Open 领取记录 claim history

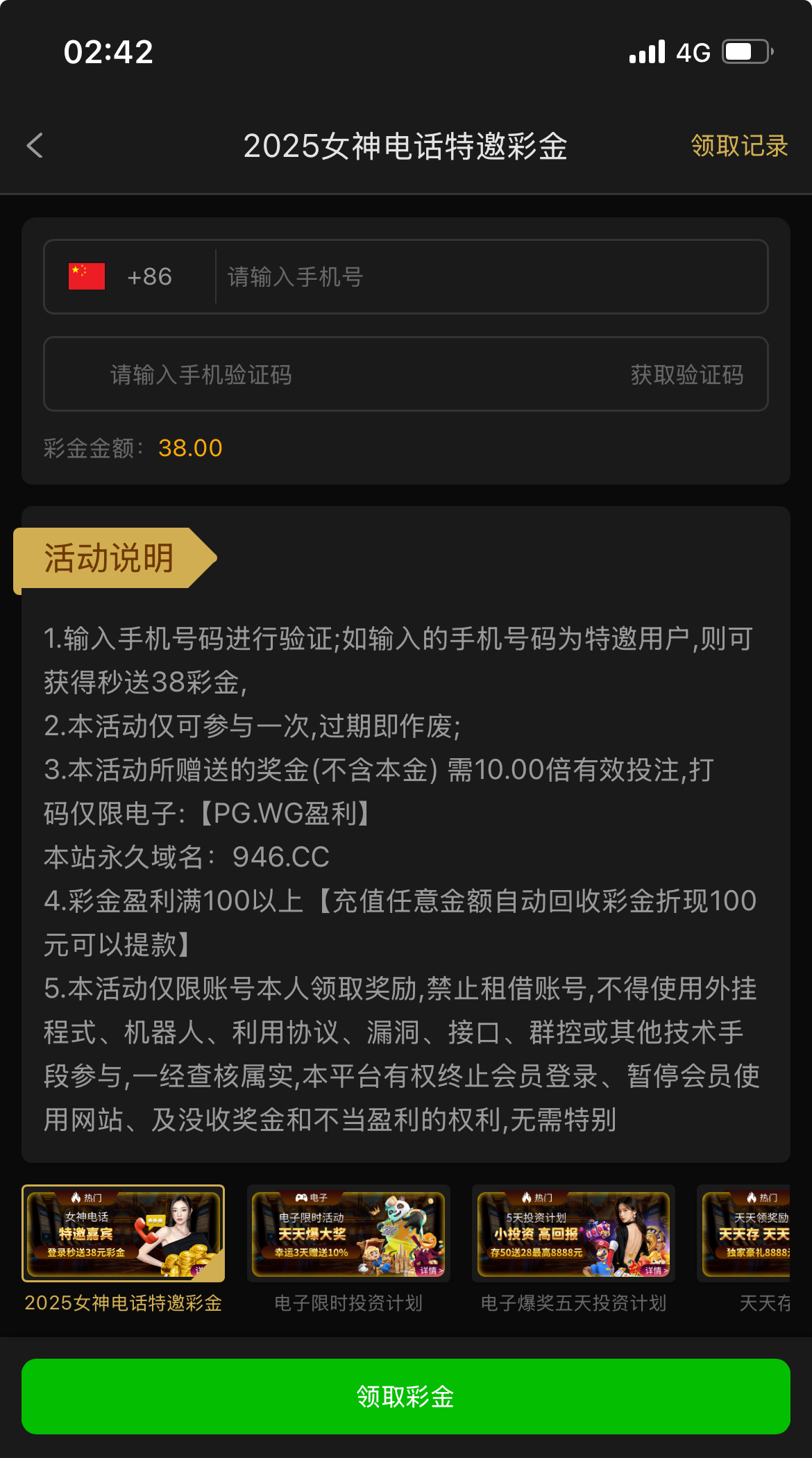(x=739, y=146)
